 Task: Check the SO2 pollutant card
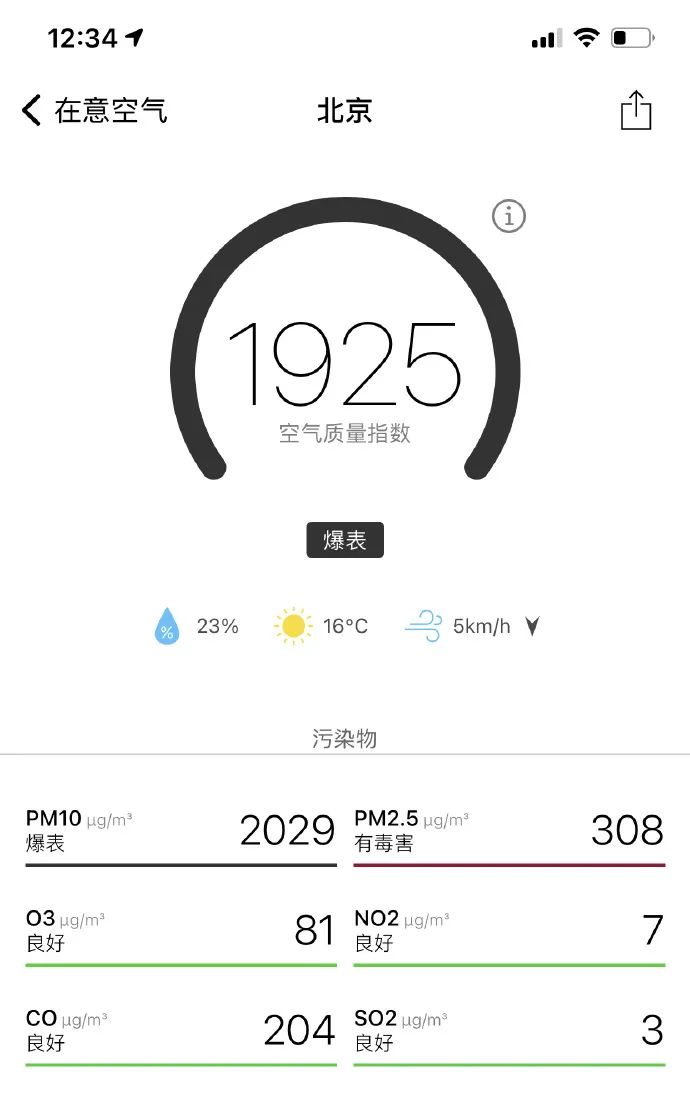pyautogui.click(x=509, y=1031)
